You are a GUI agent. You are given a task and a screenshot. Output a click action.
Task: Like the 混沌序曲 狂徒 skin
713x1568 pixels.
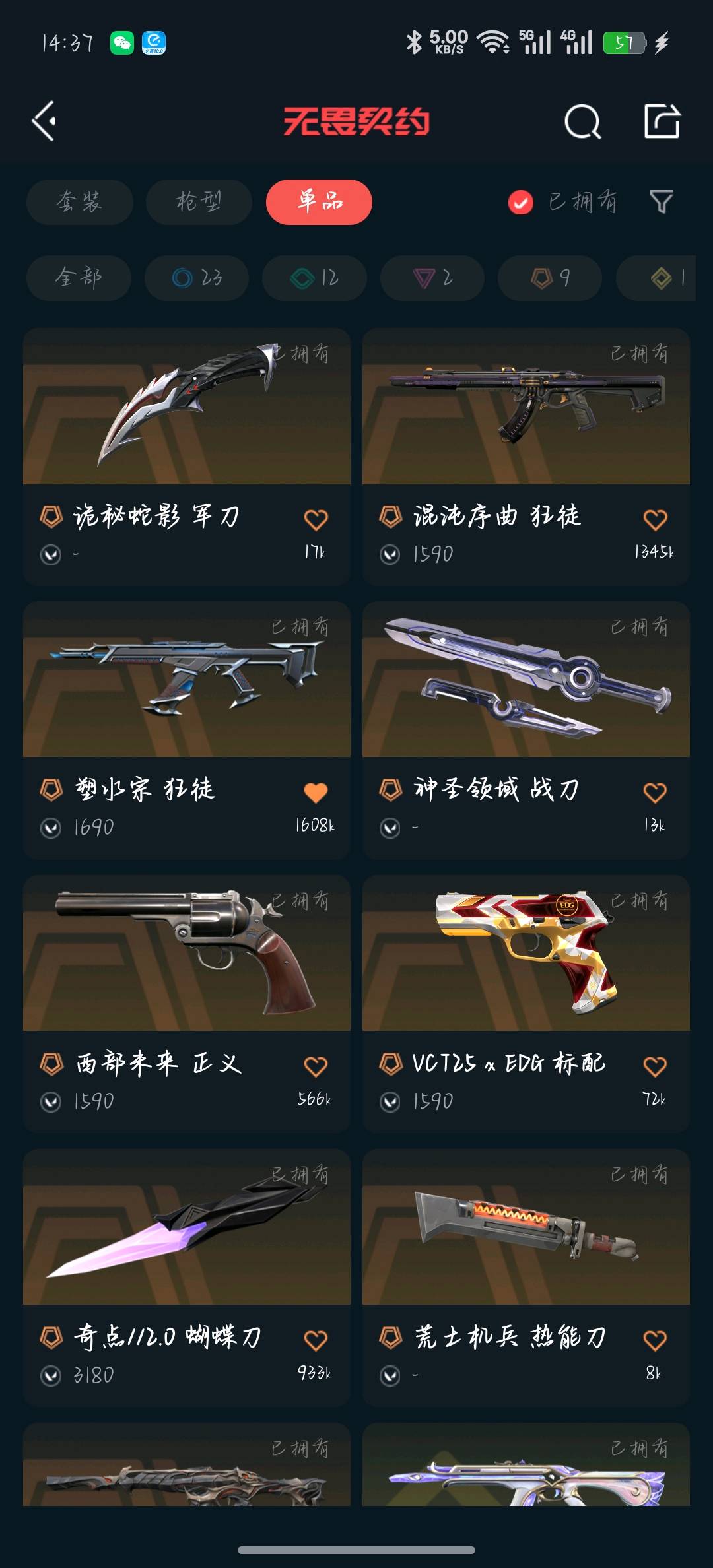click(655, 520)
